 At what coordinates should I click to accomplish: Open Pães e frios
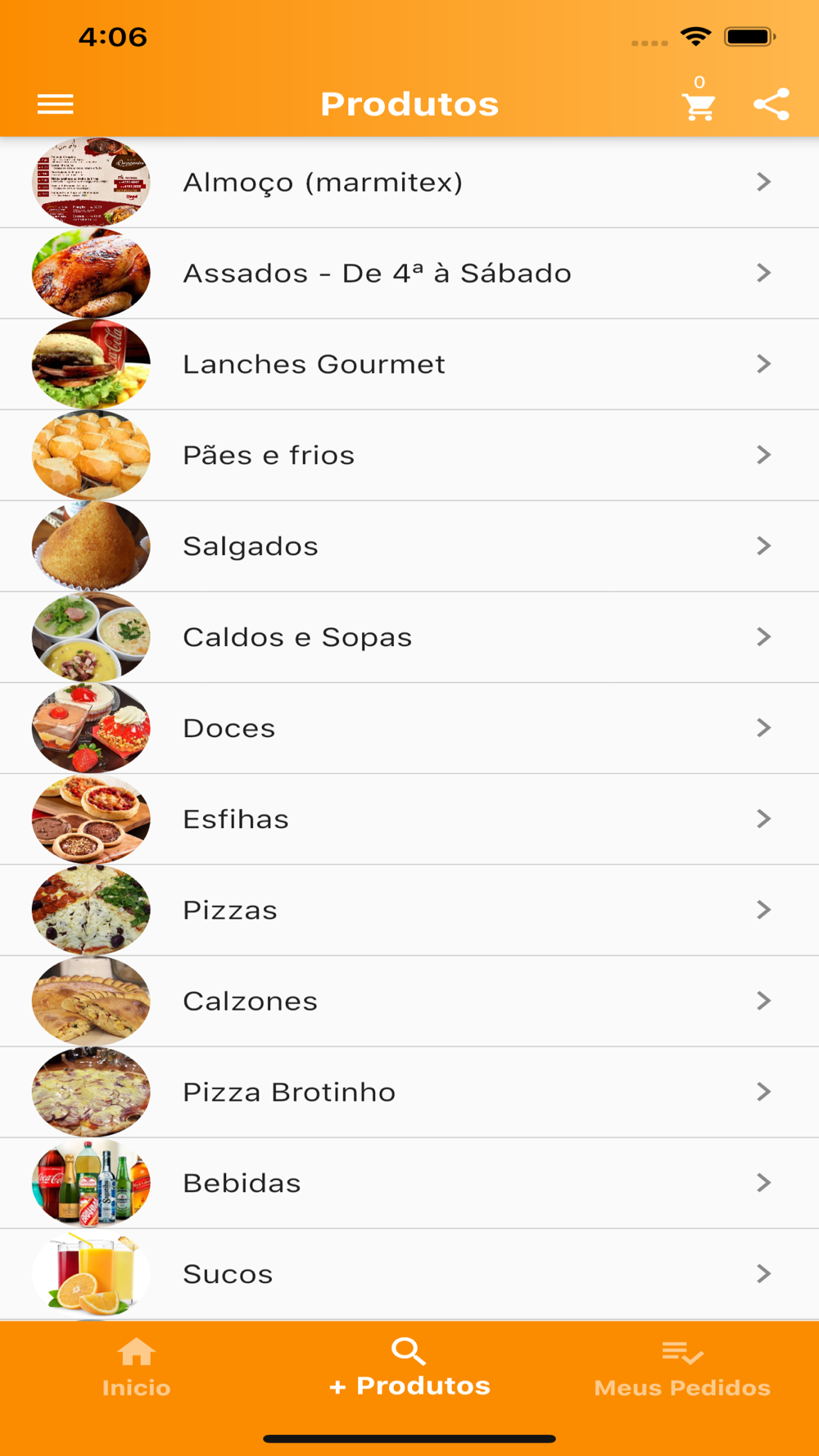[409, 454]
